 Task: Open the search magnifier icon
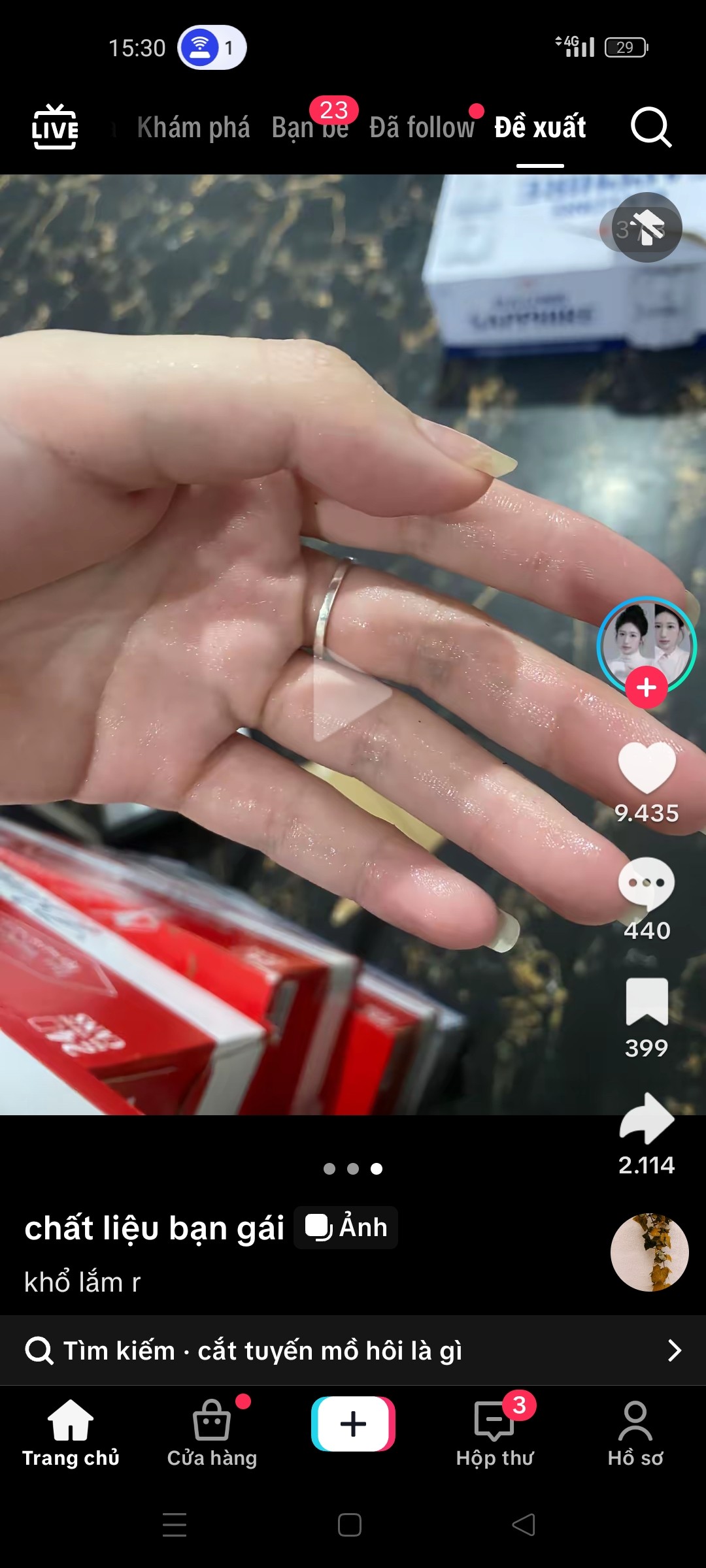click(x=651, y=127)
